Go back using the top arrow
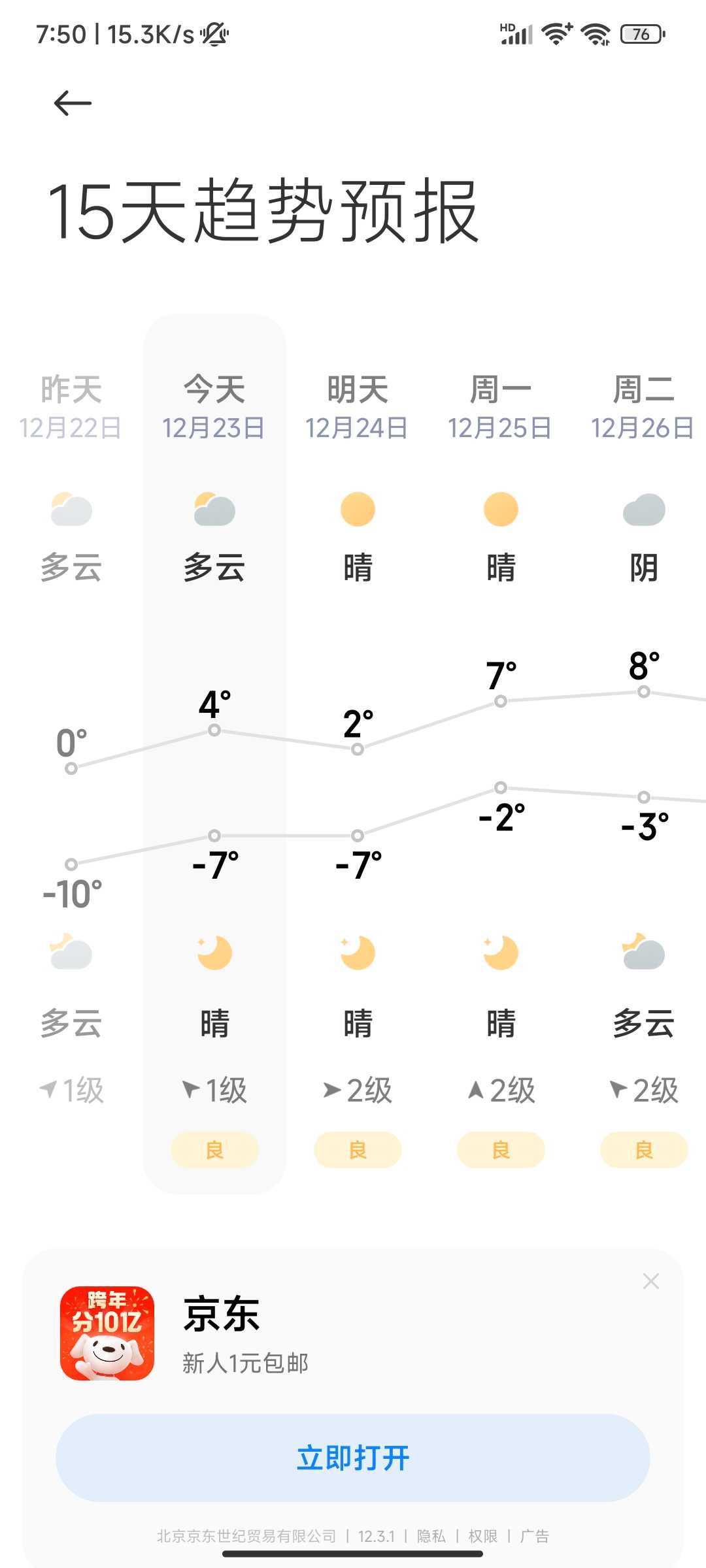Screen dimensions: 706x1568 point(73,103)
